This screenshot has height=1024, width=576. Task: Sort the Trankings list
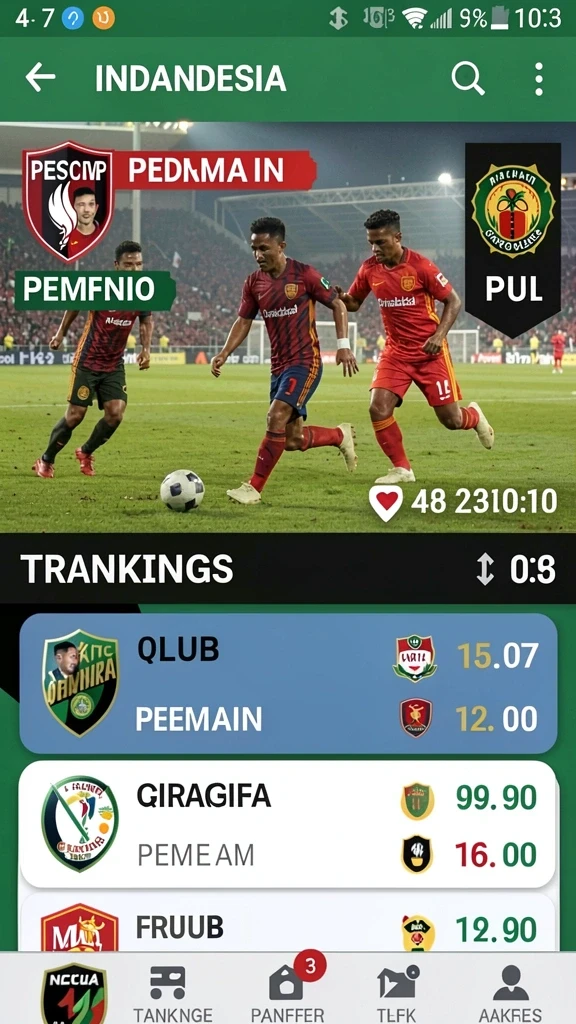tap(485, 569)
